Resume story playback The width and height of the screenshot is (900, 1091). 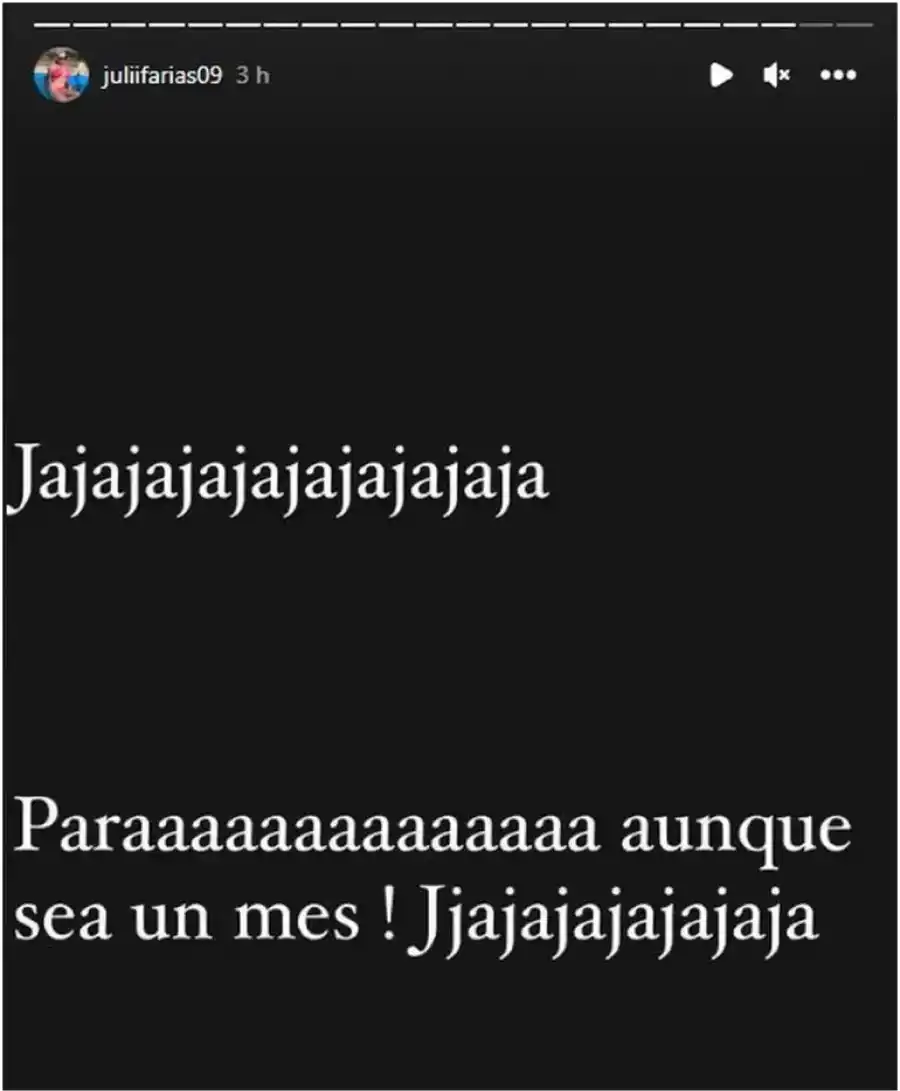(x=721, y=75)
